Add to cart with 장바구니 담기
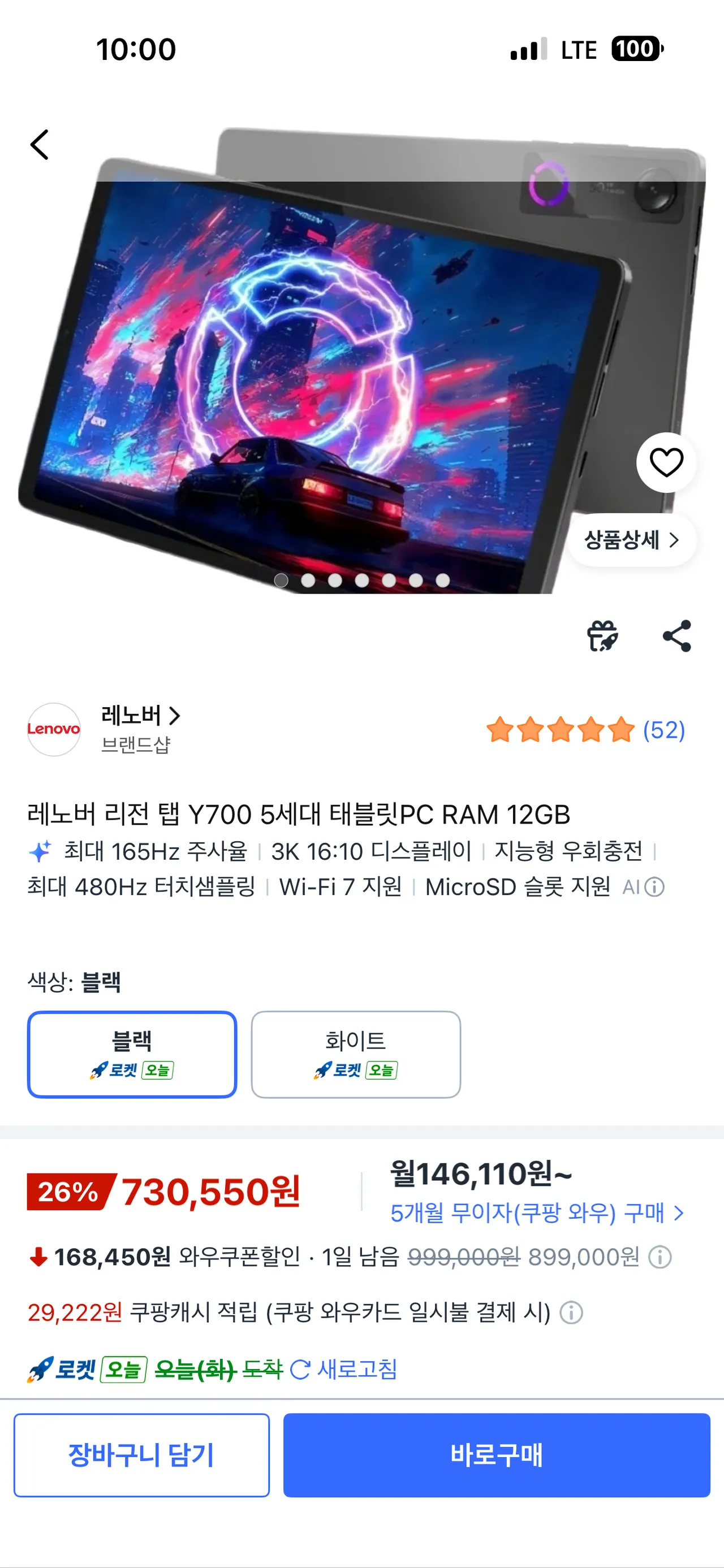The image size is (724, 1568). 141,1455
